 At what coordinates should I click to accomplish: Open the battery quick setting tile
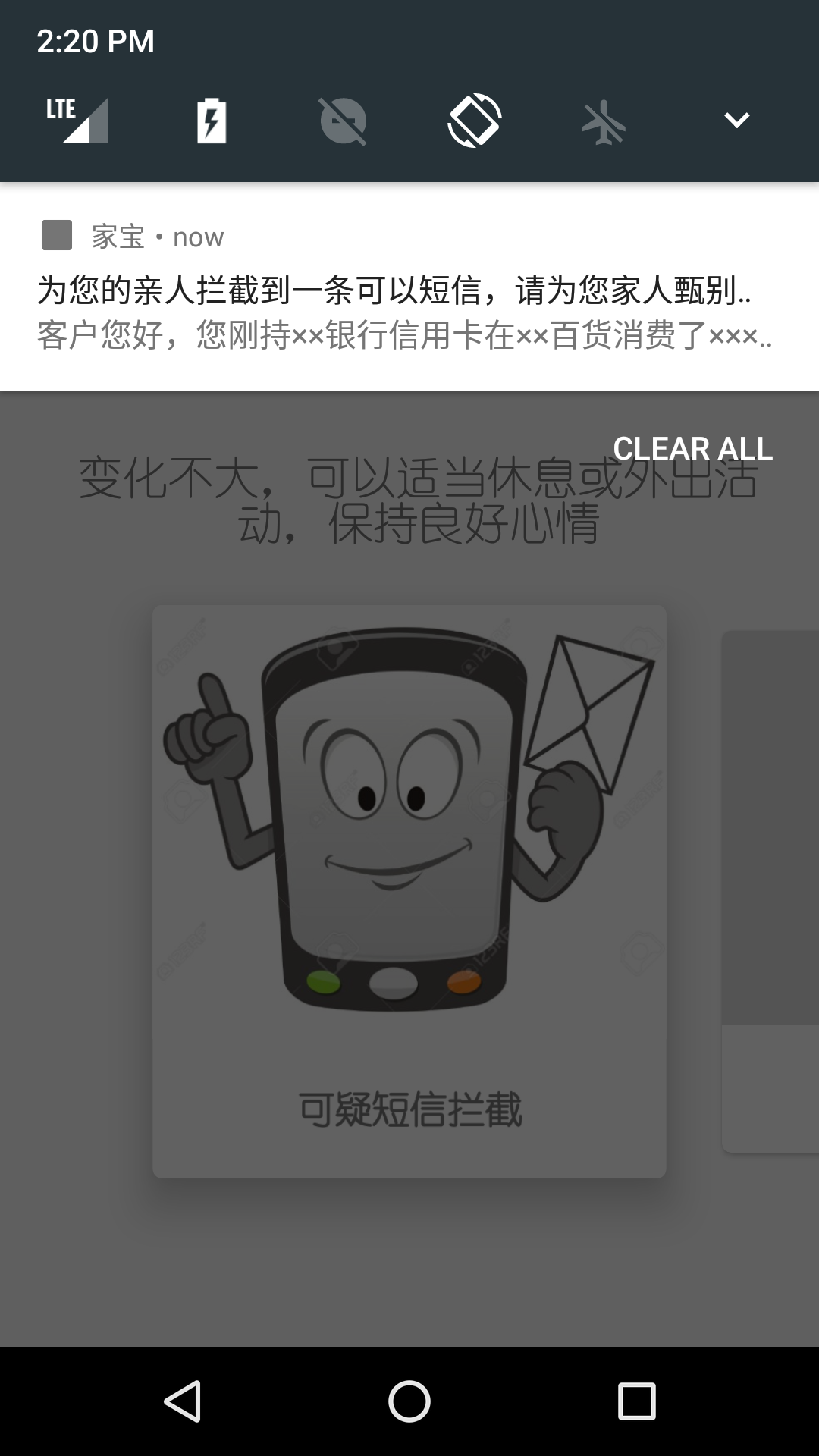point(212,121)
